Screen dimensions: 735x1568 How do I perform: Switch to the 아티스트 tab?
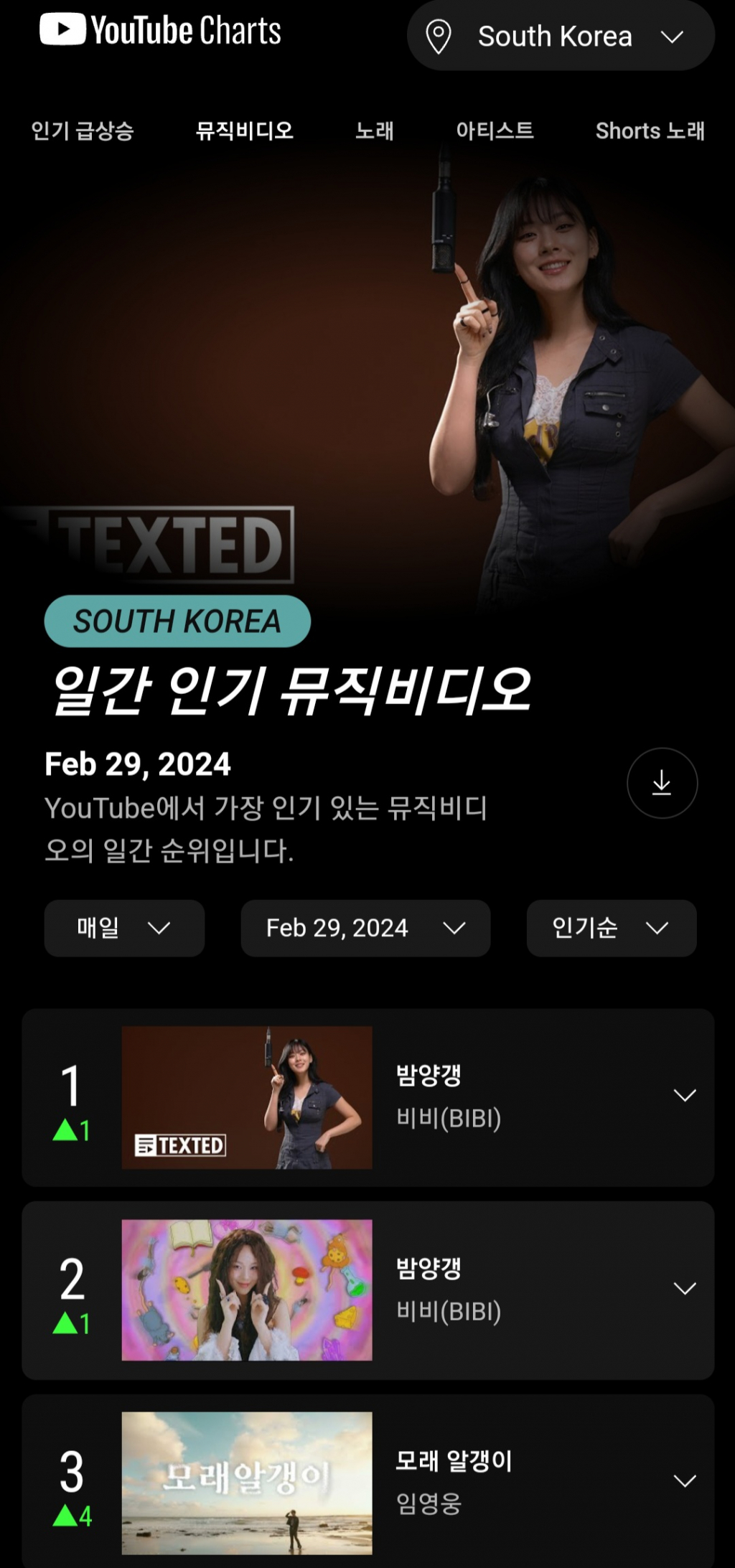495,131
